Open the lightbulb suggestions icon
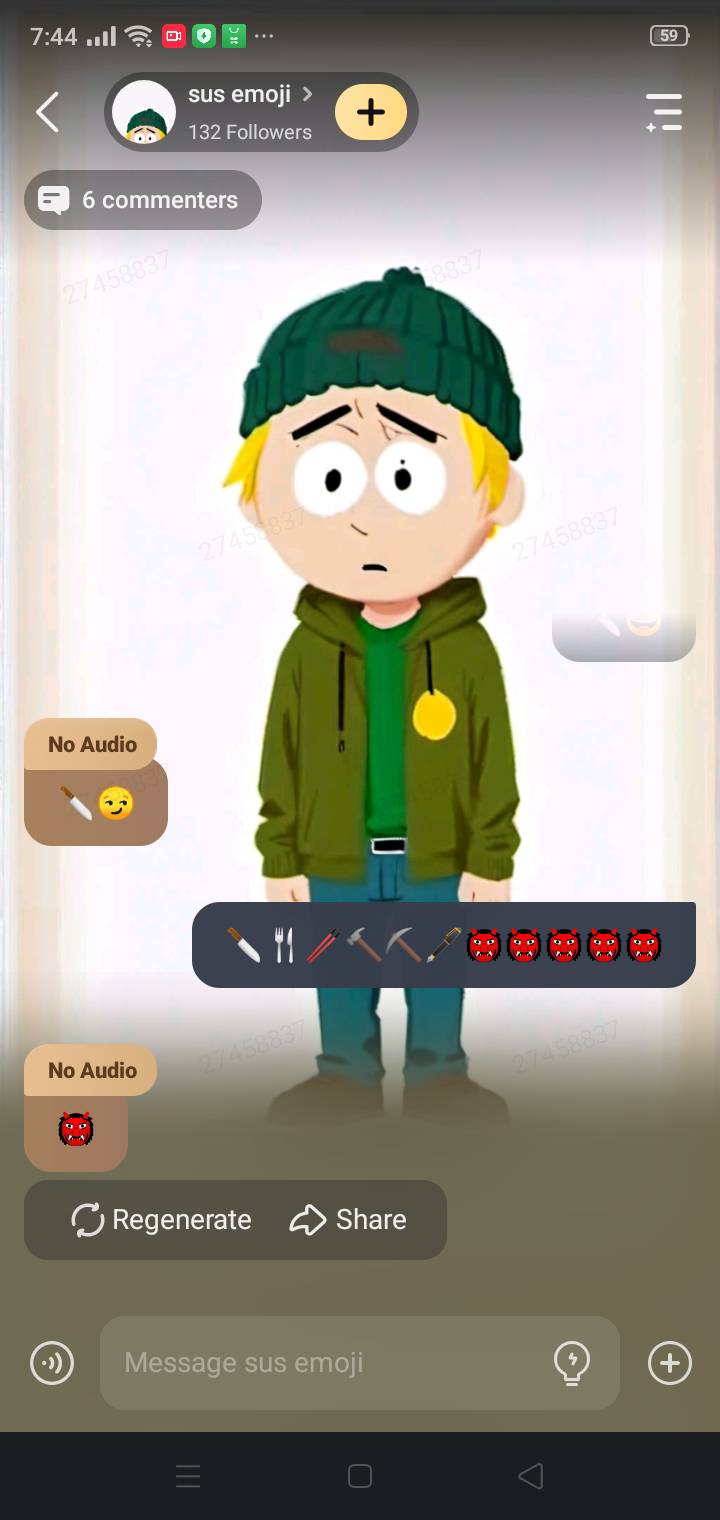720x1520 pixels. tap(572, 1363)
